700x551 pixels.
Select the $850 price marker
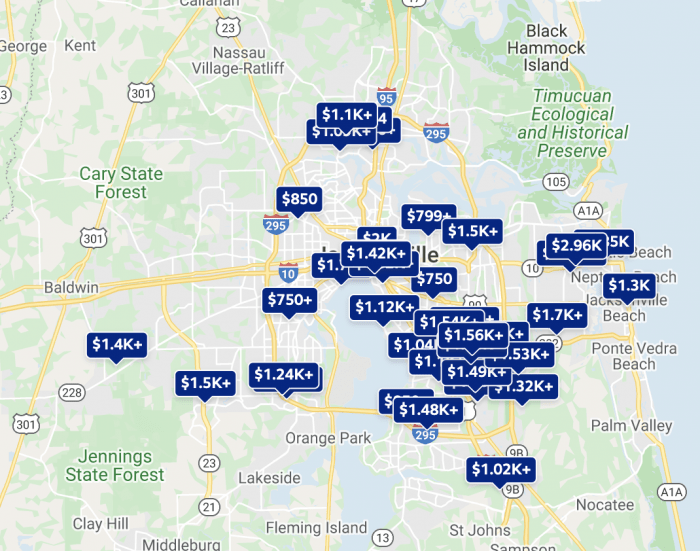299,199
